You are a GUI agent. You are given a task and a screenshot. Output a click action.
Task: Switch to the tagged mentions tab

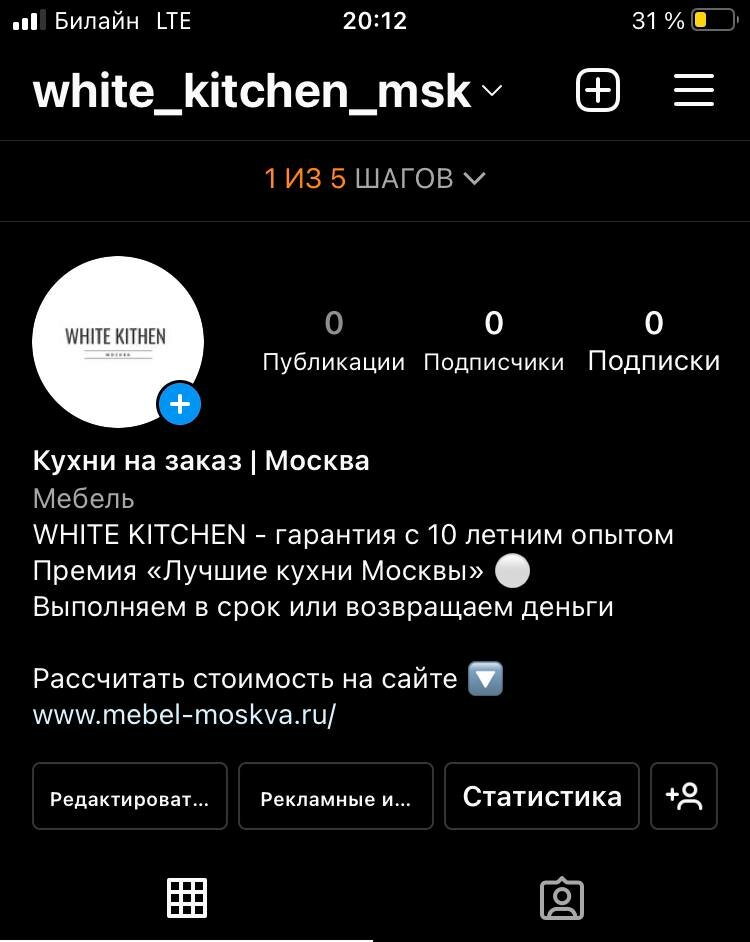coord(562,898)
